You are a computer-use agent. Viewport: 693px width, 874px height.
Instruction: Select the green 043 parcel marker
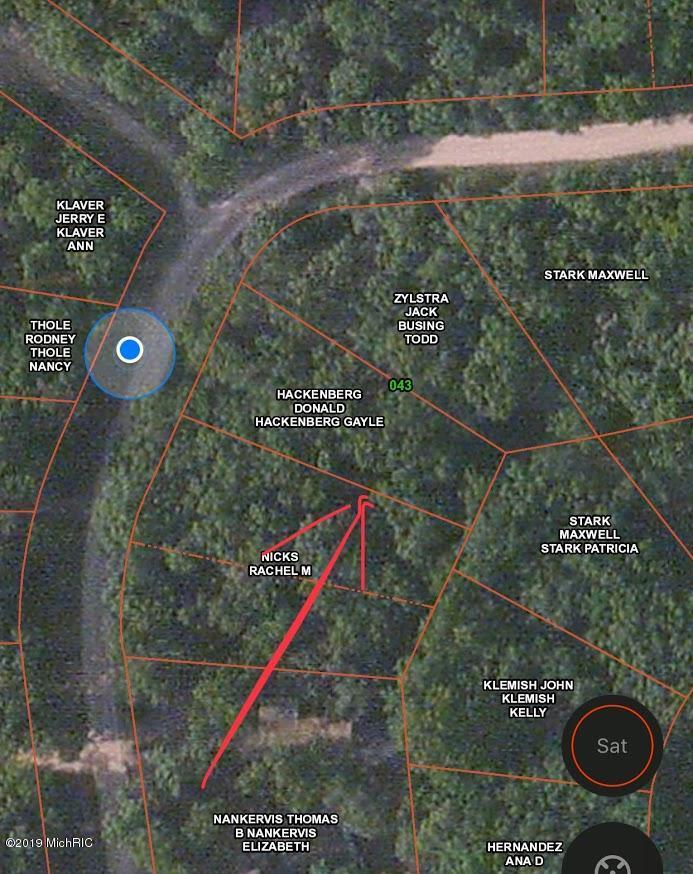point(400,385)
